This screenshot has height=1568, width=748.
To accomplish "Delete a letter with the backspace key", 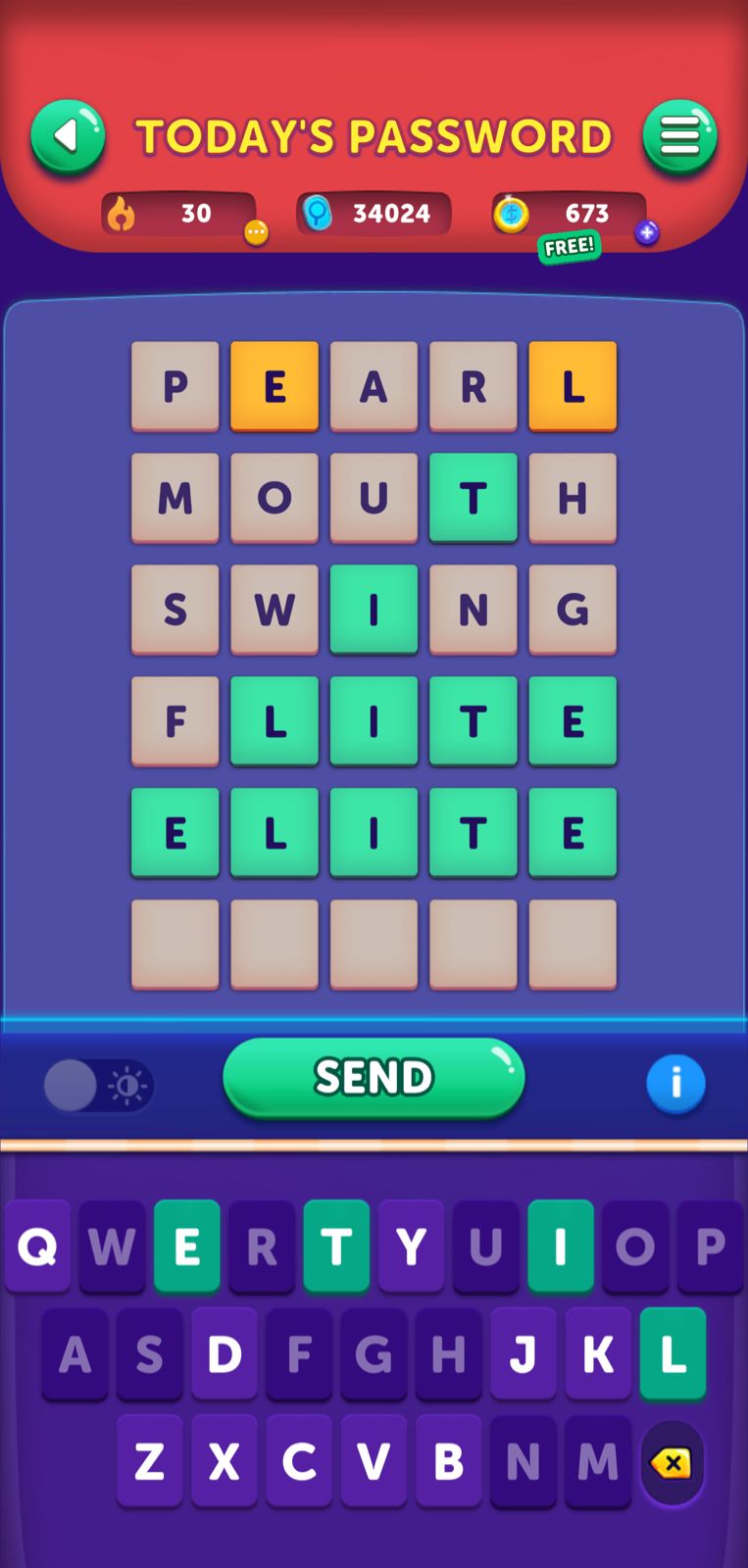I will (672, 1463).
